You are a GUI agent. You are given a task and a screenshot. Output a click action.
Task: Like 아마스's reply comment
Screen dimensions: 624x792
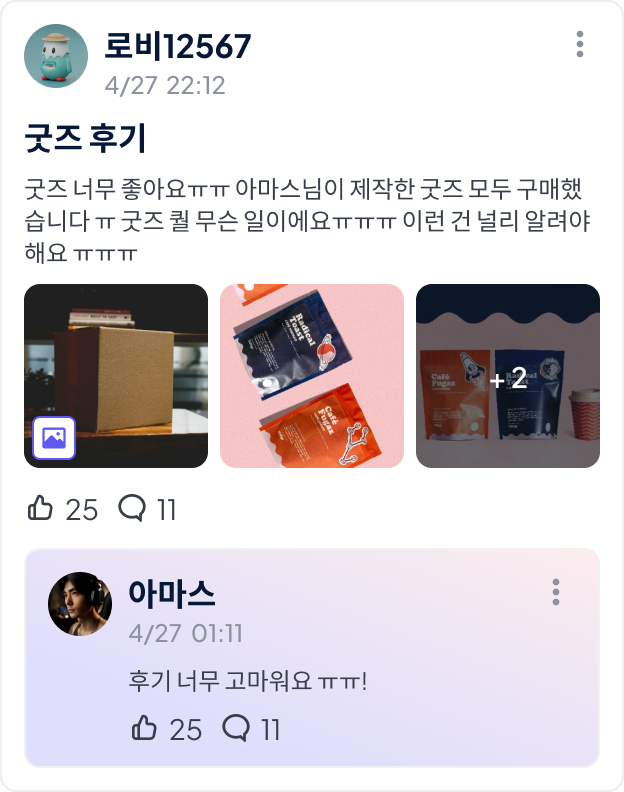[145, 728]
